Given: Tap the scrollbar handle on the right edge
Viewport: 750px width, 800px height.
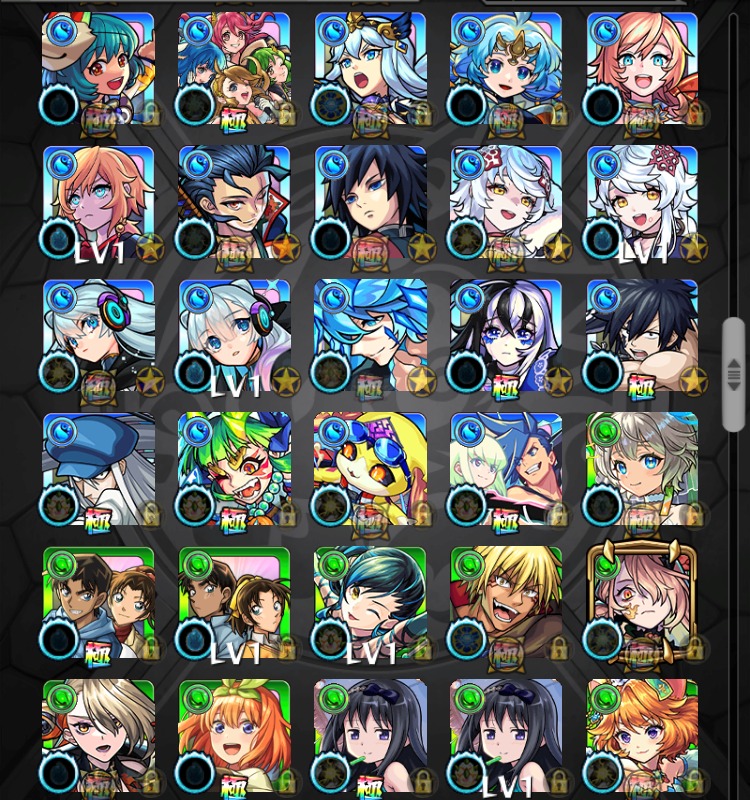Looking at the screenshot, I should (x=733, y=374).
